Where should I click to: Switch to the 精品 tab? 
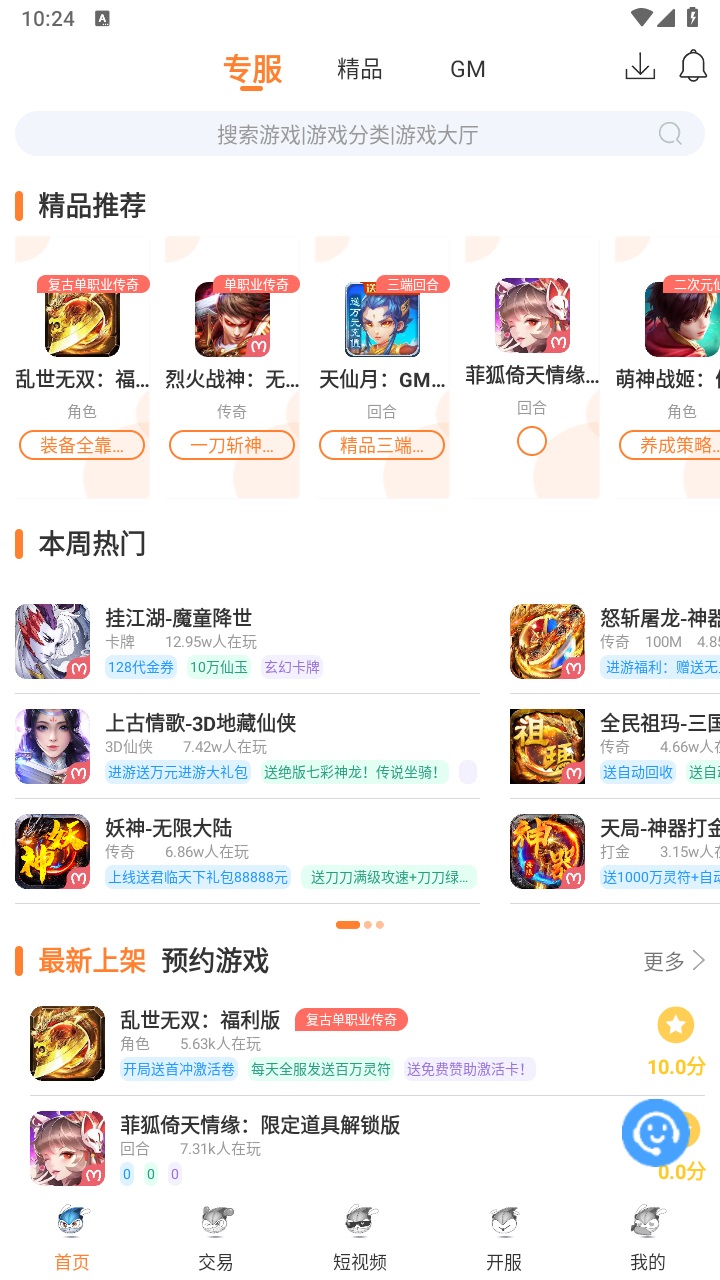359,69
